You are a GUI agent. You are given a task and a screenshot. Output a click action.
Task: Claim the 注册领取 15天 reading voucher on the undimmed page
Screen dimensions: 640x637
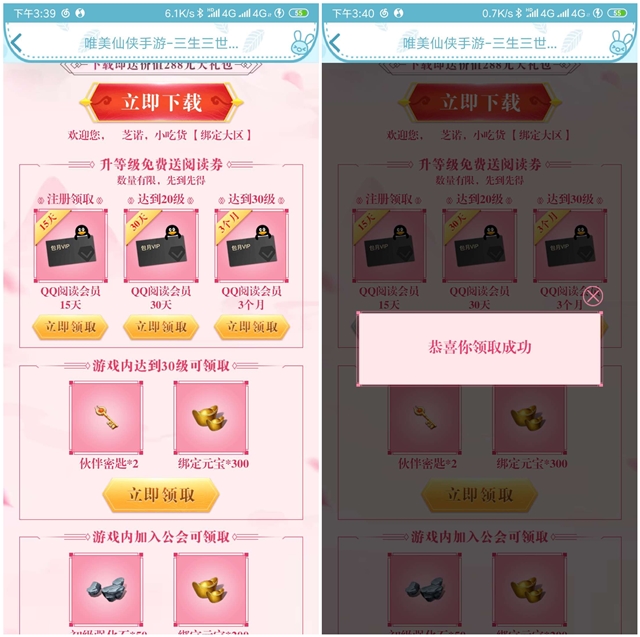[69, 327]
